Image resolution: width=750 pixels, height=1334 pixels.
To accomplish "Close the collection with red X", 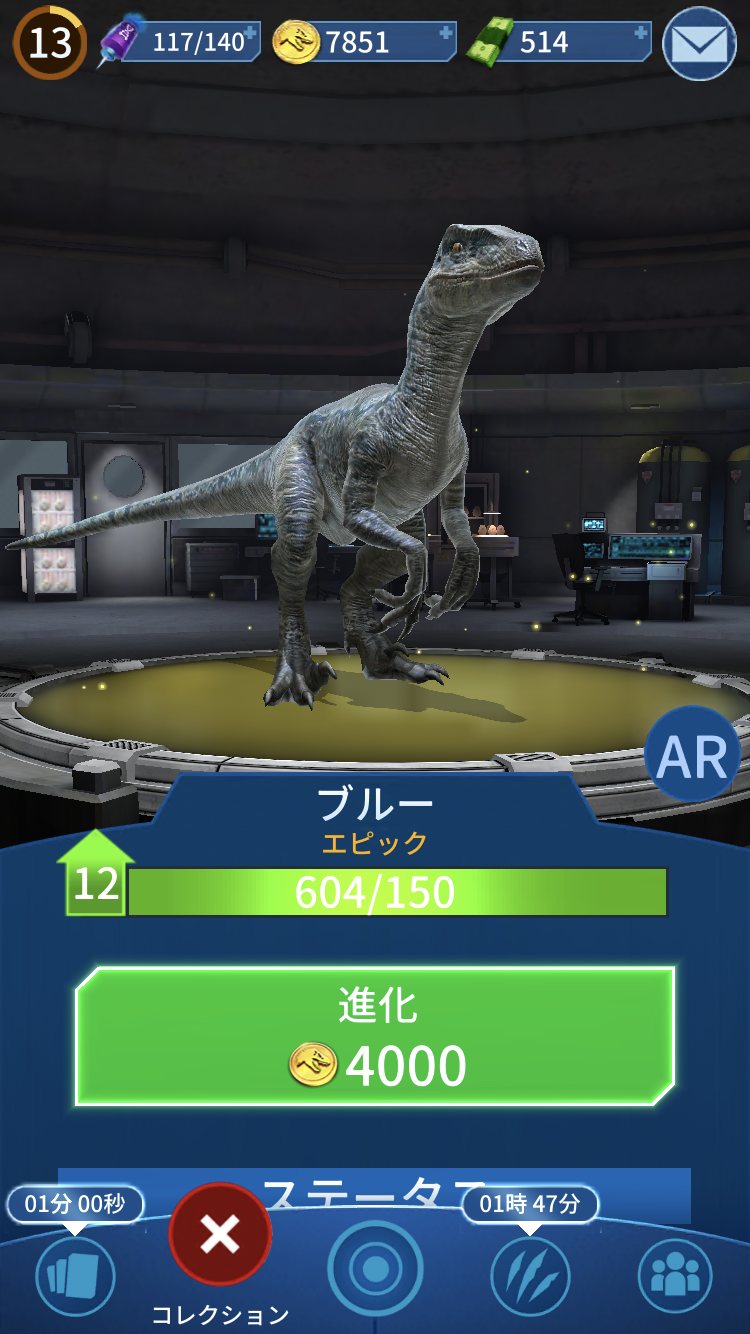I will click(x=220, y=1235).
